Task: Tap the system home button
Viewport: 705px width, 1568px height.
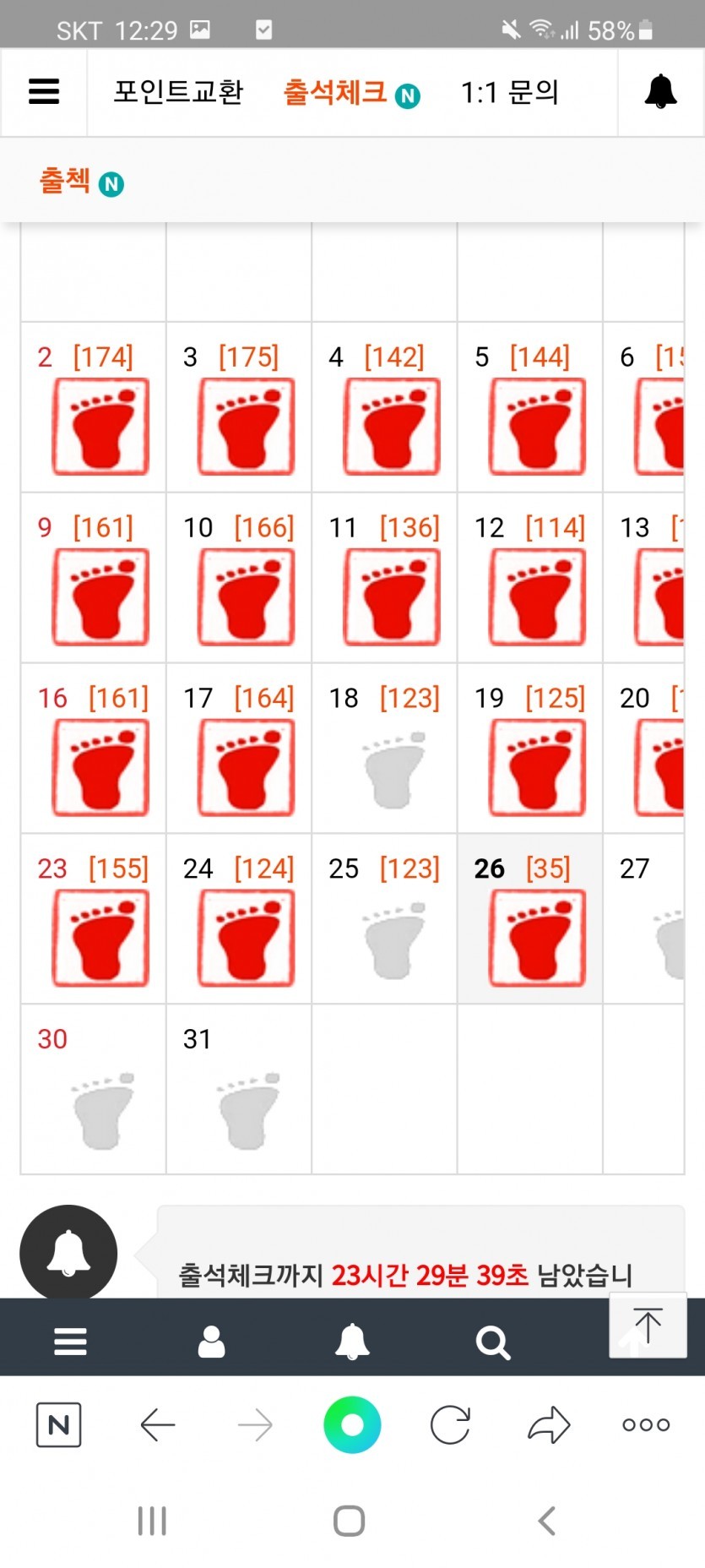Action: [349, 1521]
